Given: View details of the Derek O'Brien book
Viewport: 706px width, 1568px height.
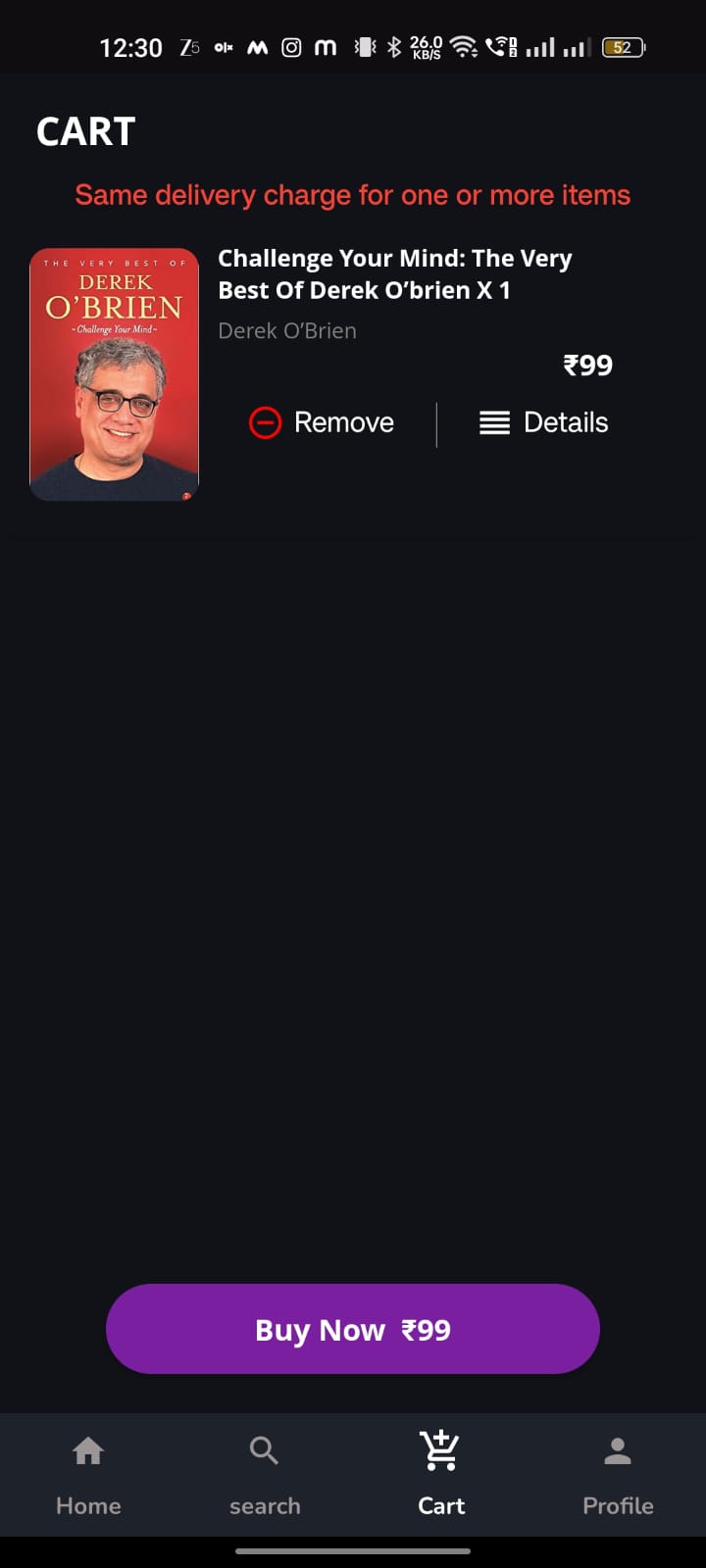Looking at the screenshot, I should click(543, 422).
